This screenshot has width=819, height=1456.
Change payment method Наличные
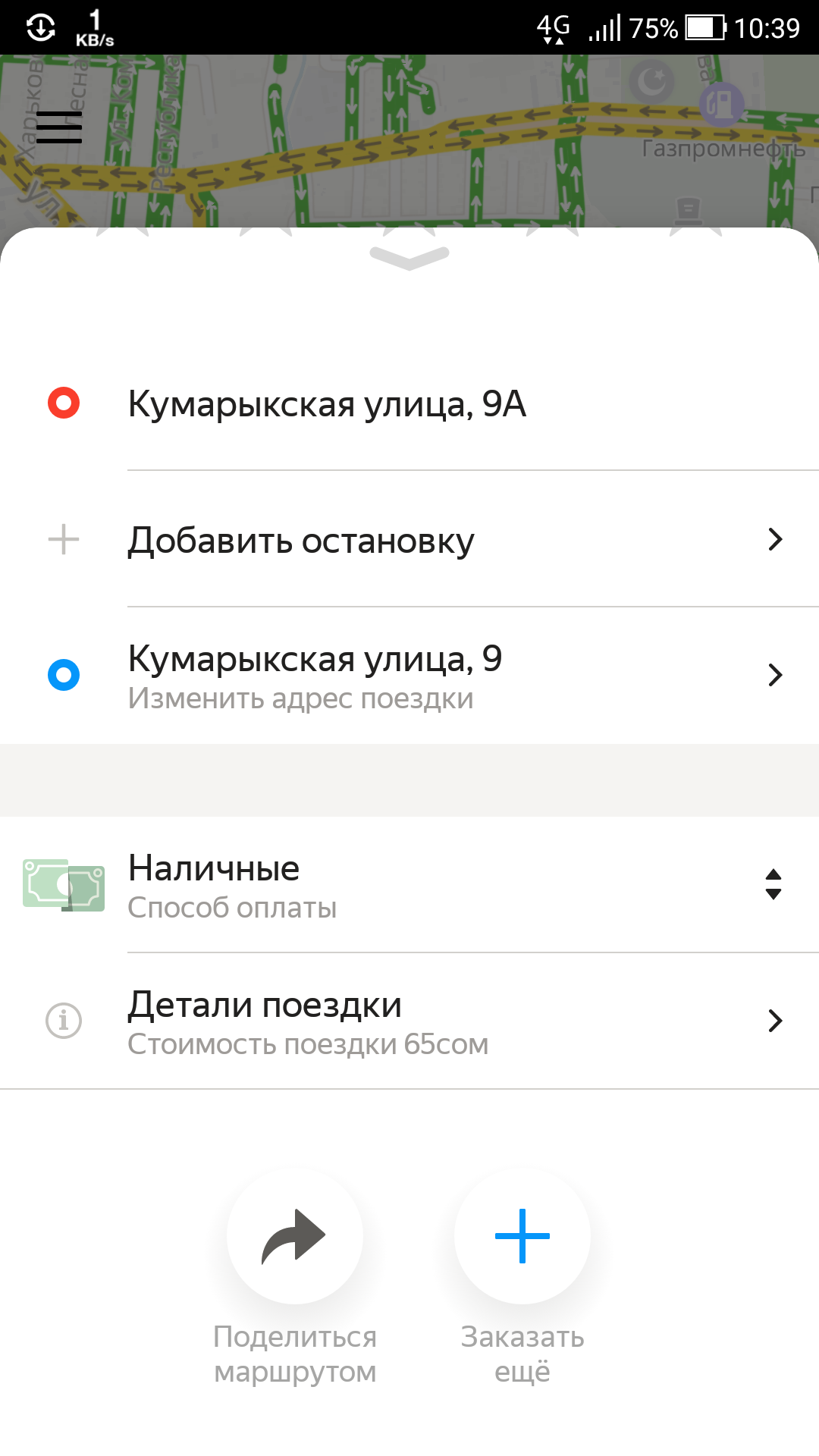[409, 884]
